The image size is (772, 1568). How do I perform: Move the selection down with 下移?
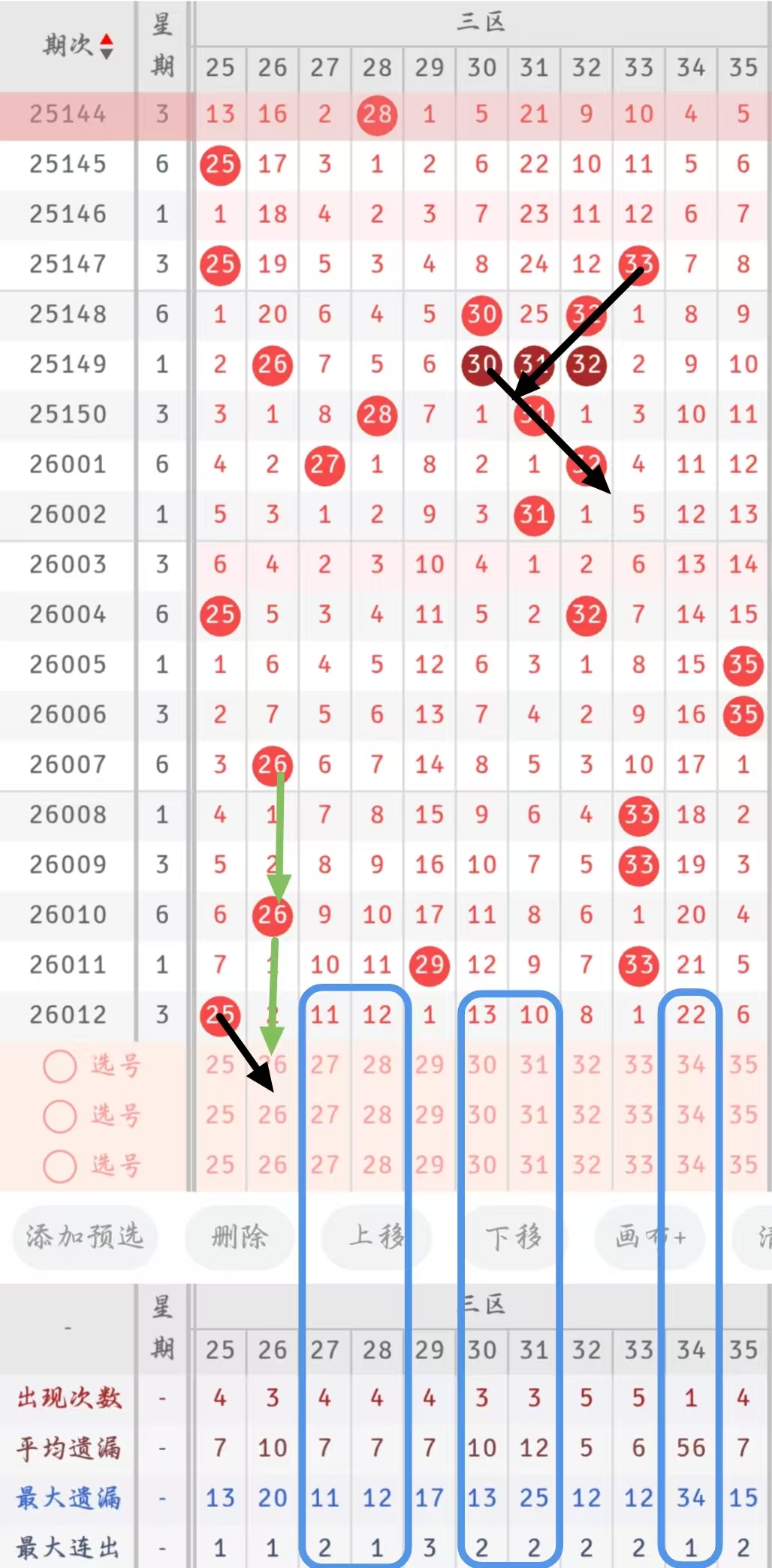[514, 1236]
